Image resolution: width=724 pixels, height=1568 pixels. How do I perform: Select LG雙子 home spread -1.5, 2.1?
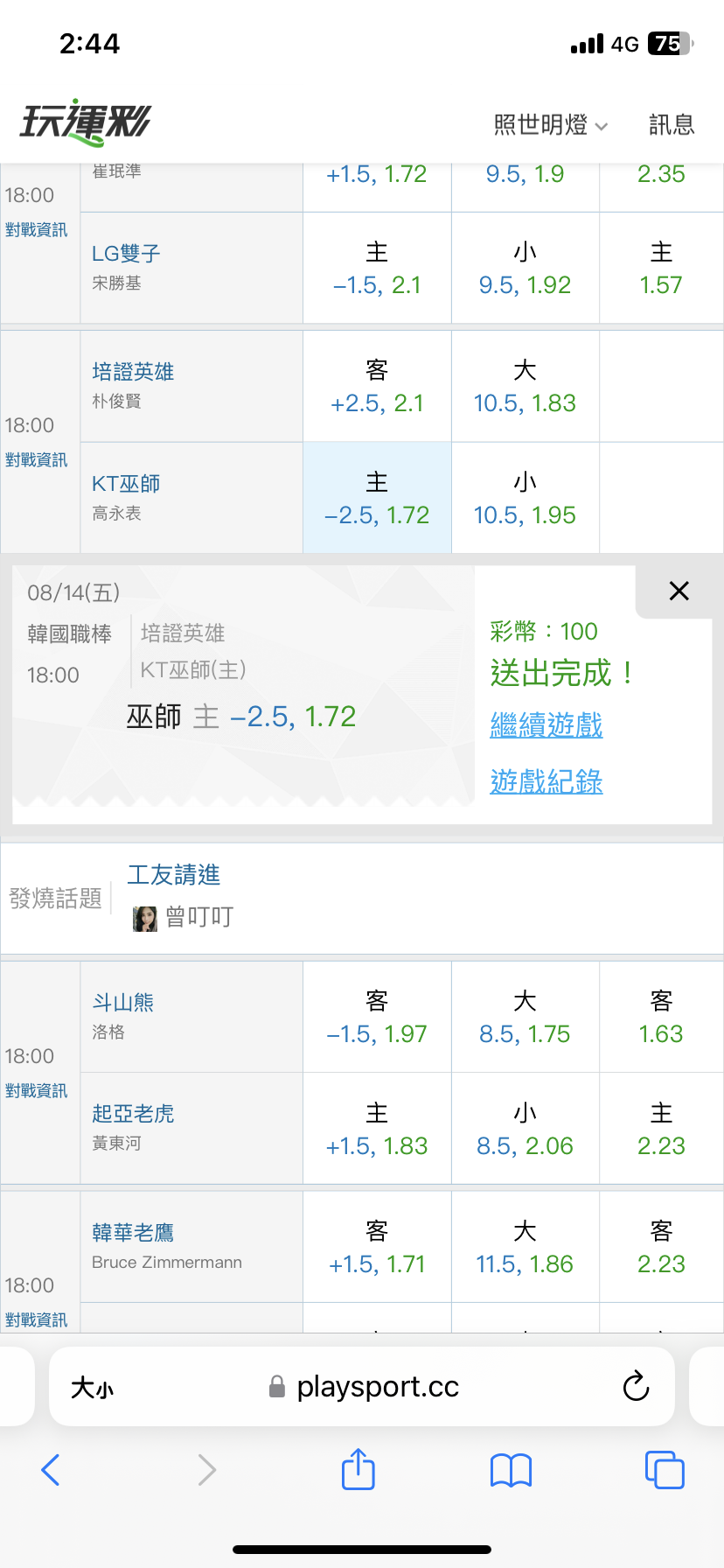pyautogui.click(x=377, y=268)
